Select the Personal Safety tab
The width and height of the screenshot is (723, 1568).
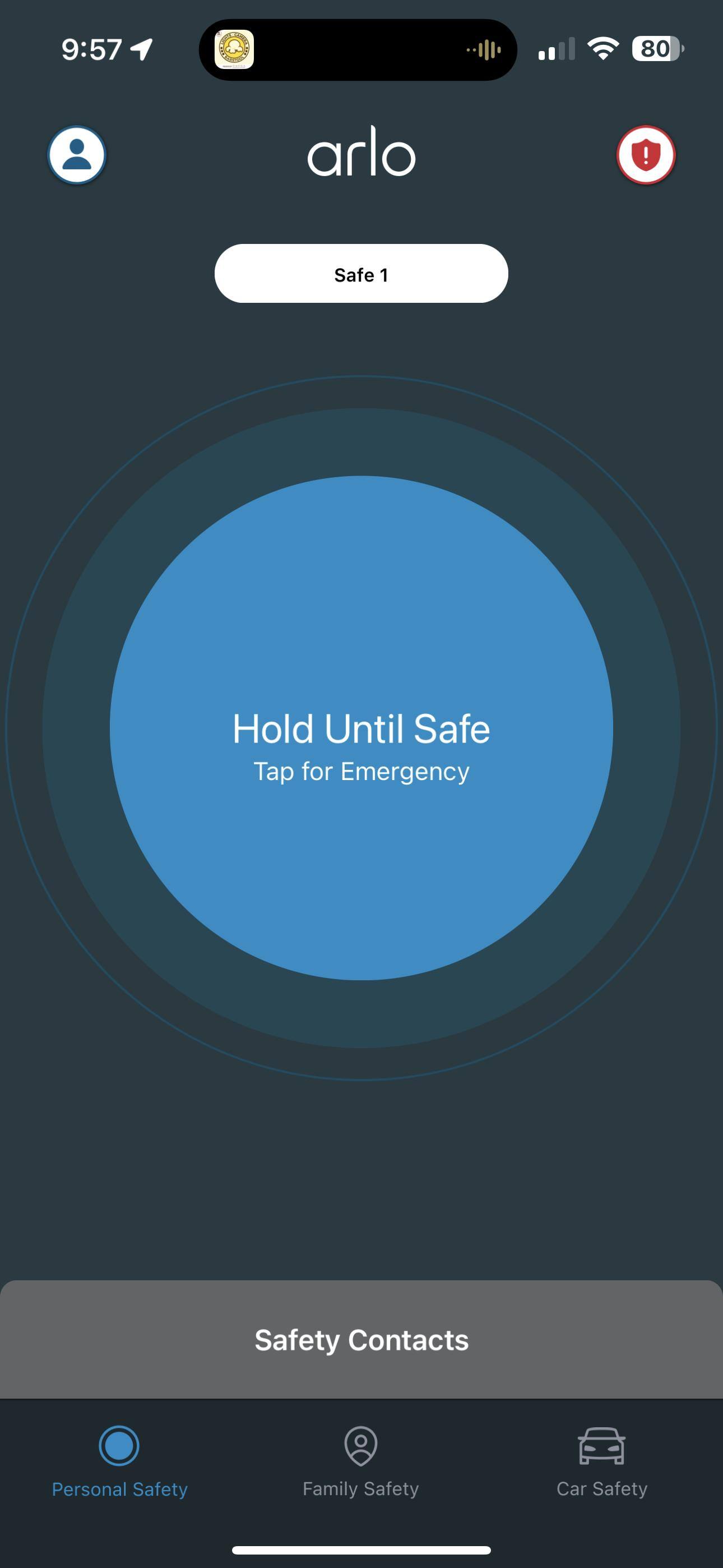[119, 1461]
